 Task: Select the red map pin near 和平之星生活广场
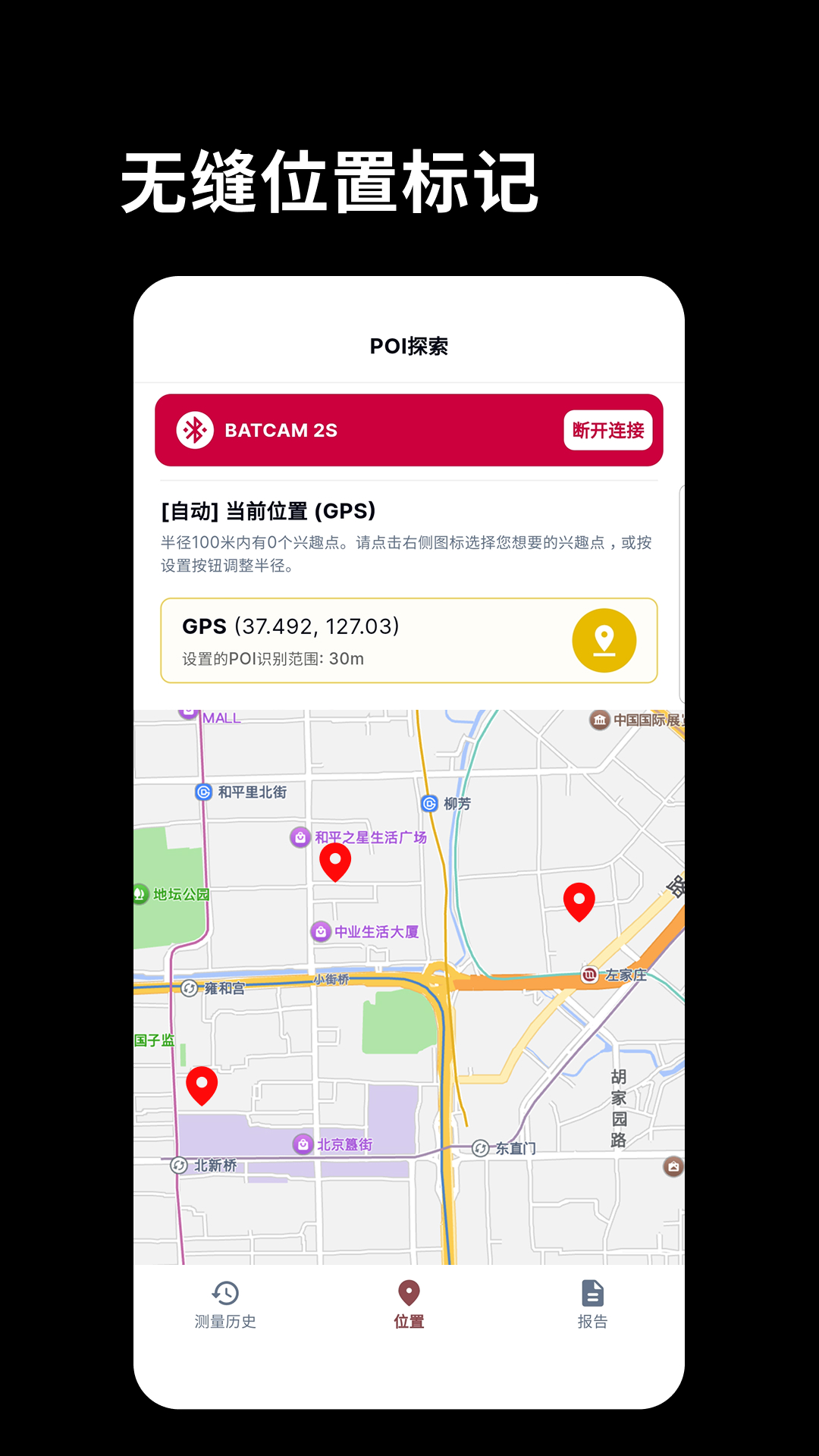(334, 864)
